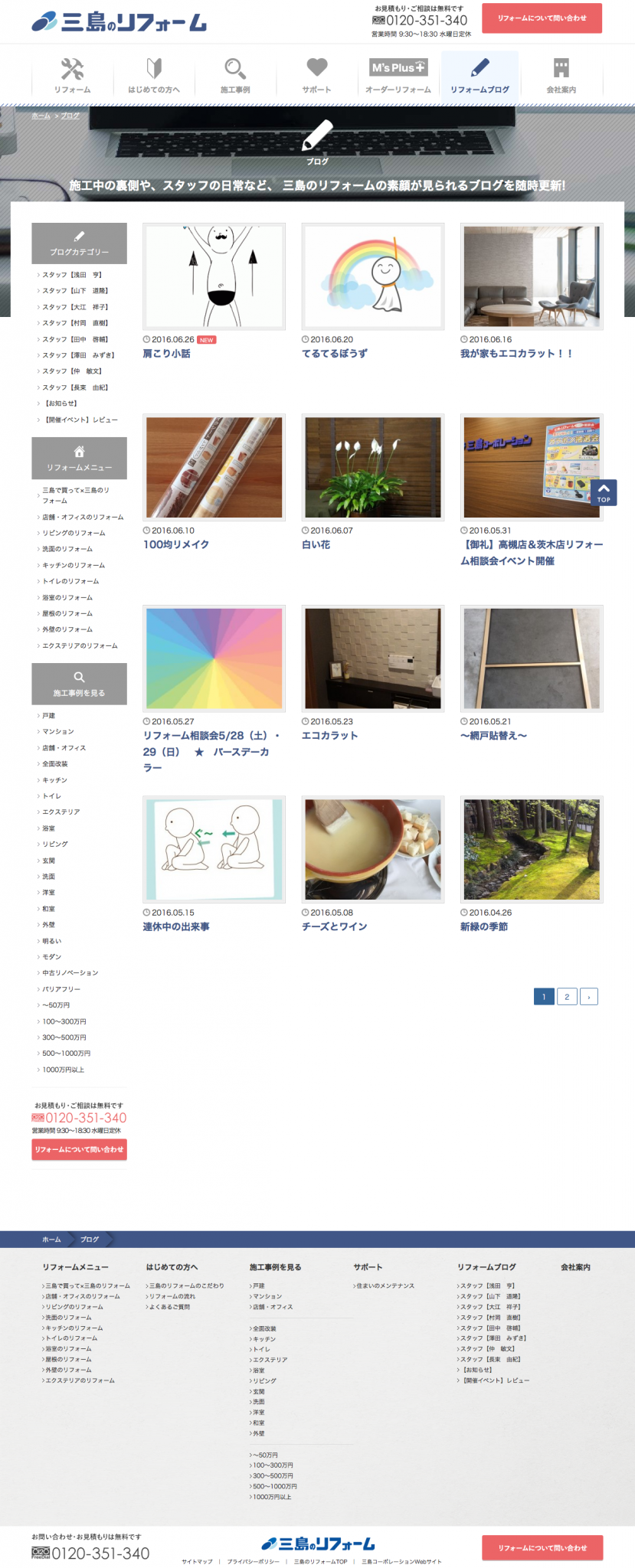Read the 我が家もエコカラット!! post
Image resolution: width=635 pixels, height=1568 pixels.
[516, 354]
